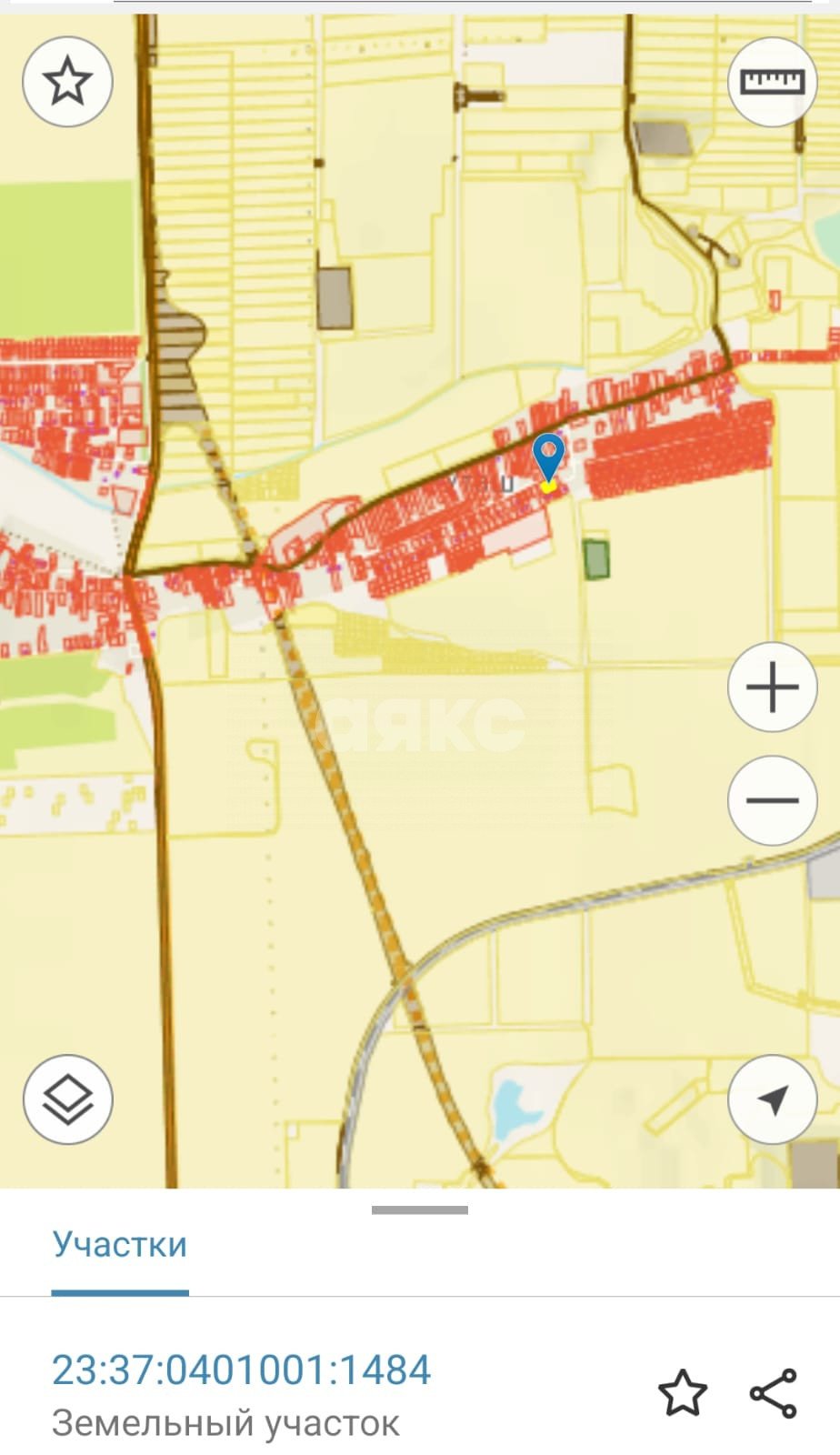Add parcel 23:37:0401001:1484 to favorites
This screenshot has height=1455, width=840.
click(682, 1393)
